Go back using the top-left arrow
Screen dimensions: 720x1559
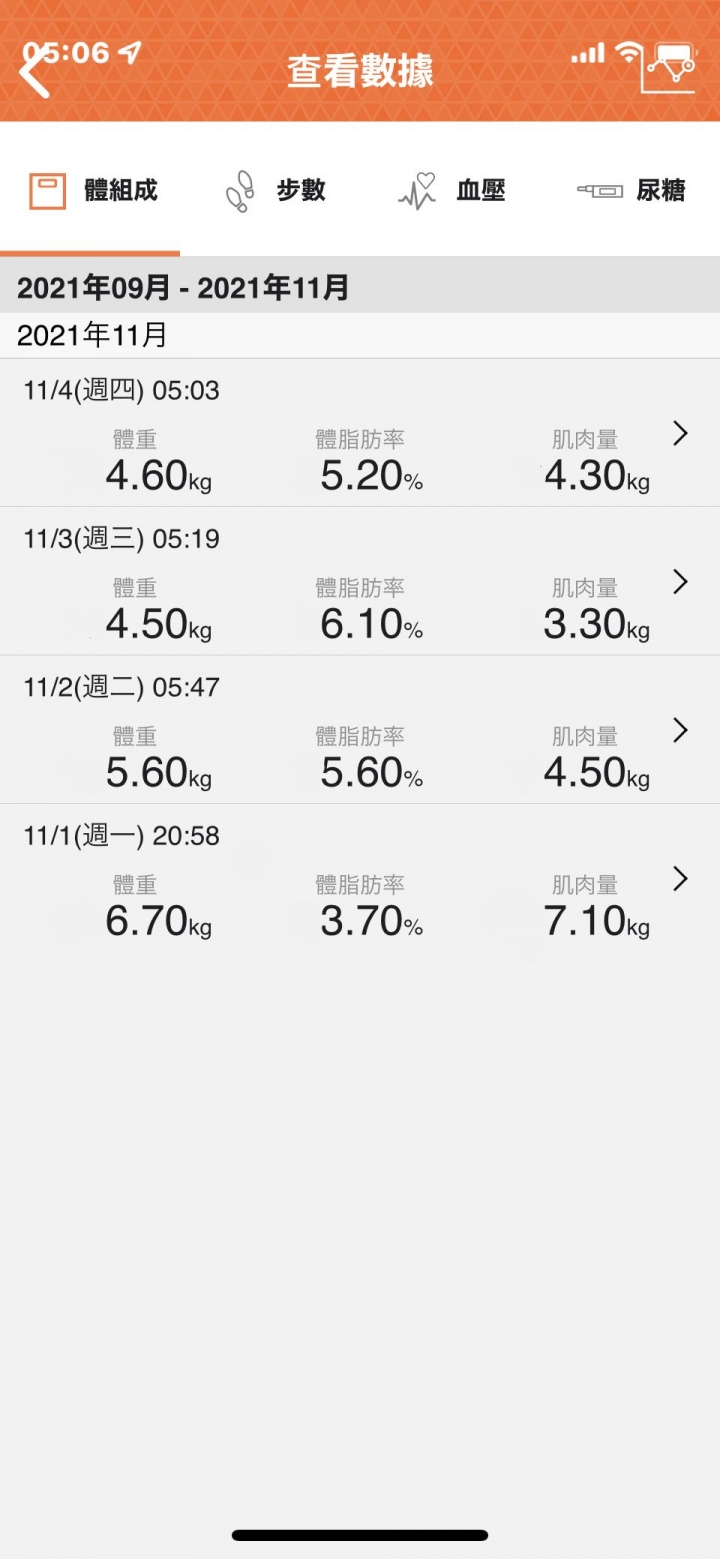(35, 74)
